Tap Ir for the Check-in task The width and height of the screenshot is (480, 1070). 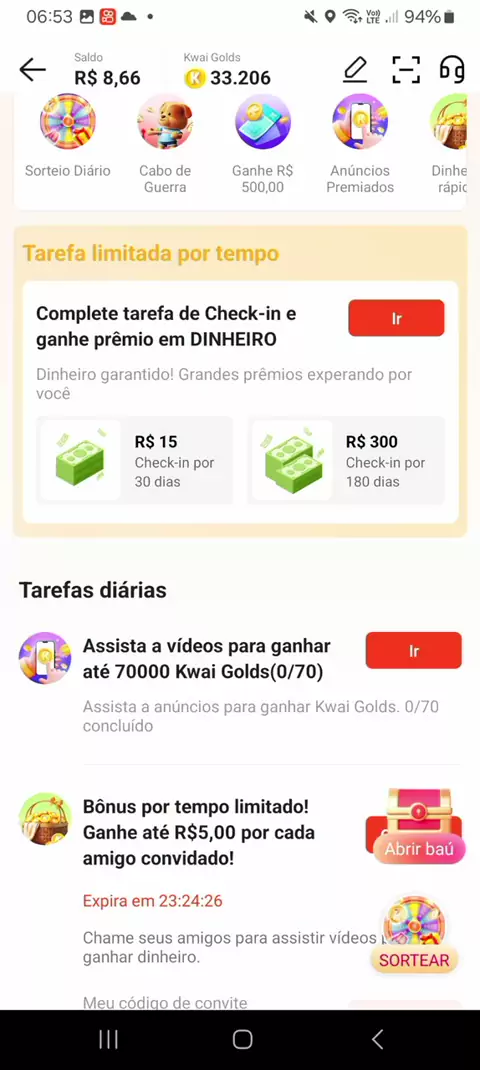396,318
